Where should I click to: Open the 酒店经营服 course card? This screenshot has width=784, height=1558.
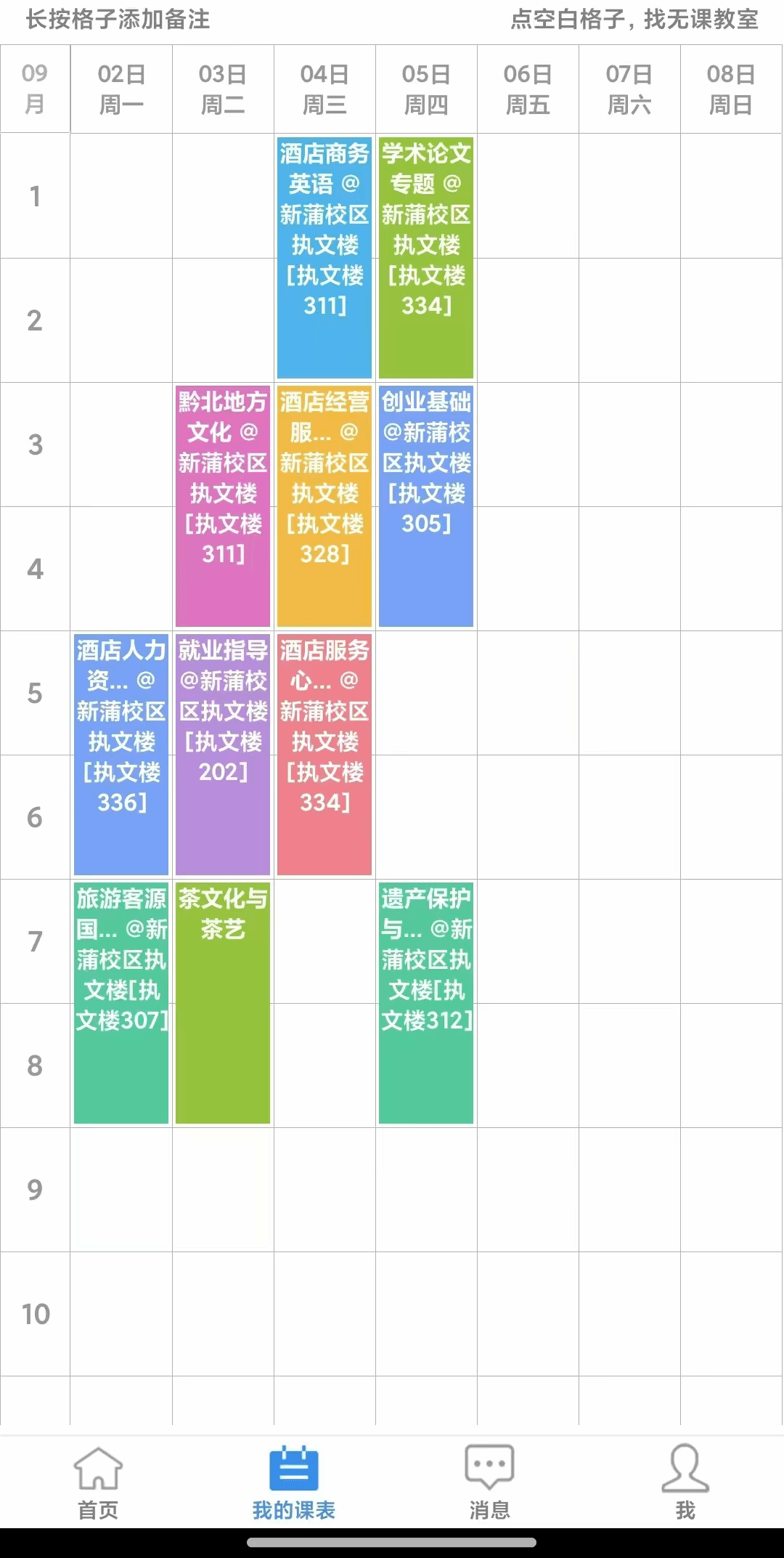[x=324, y=506]
